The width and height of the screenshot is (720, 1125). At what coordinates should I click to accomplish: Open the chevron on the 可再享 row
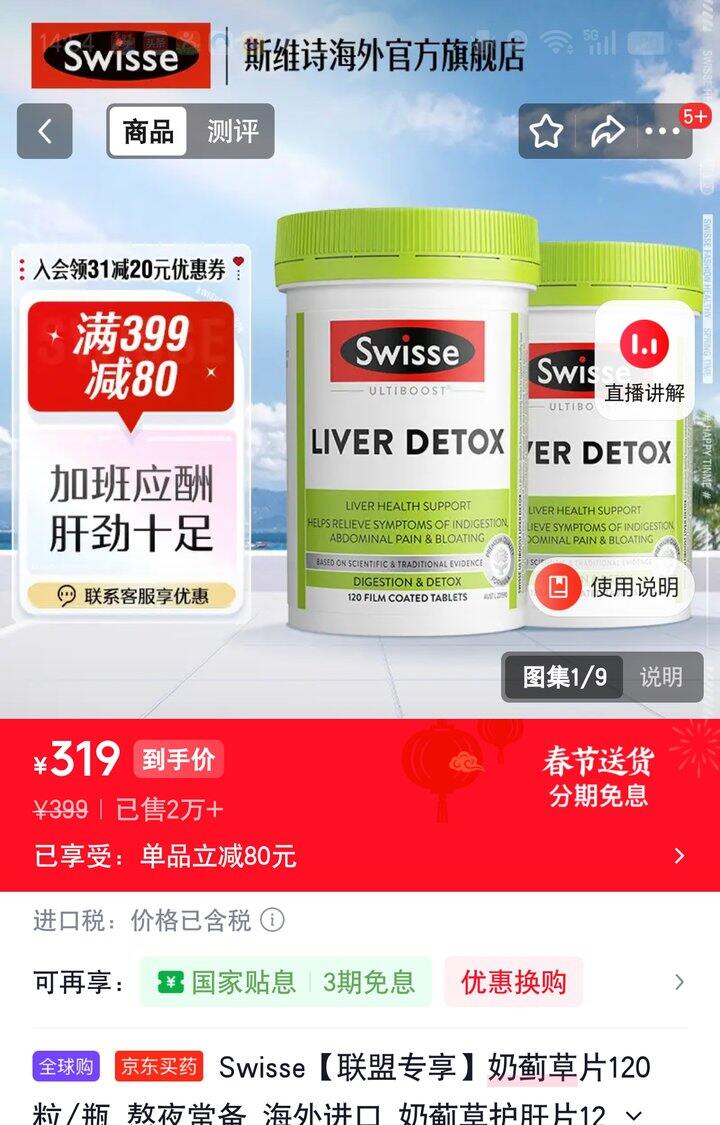click(x=679, y=982)
